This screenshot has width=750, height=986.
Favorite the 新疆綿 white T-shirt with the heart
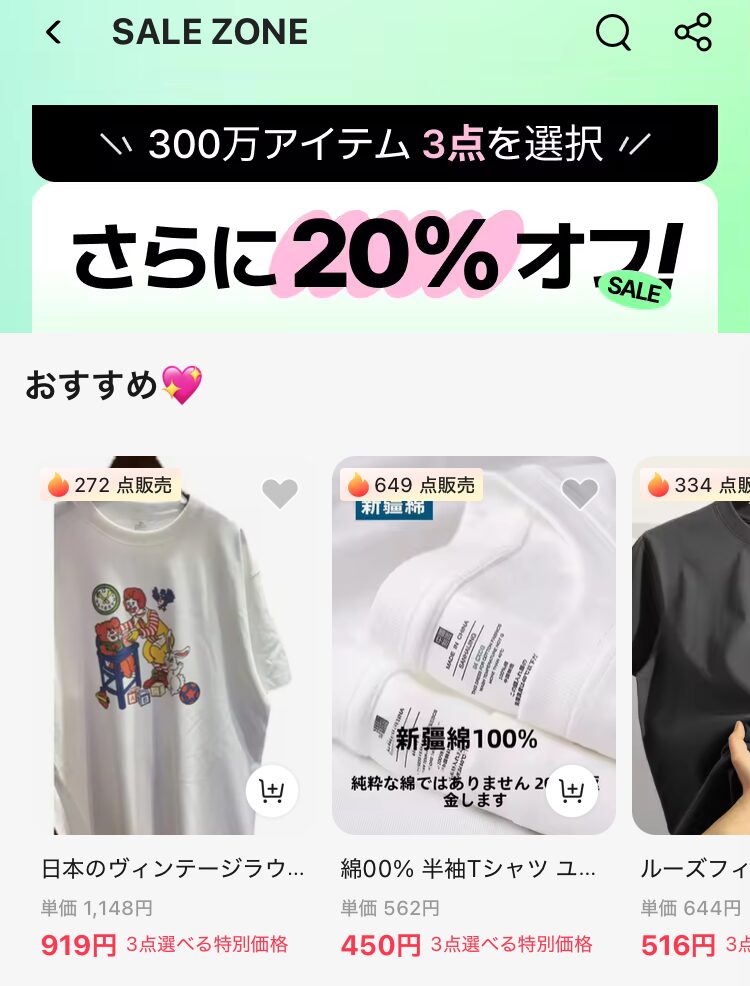coord(579,492)
